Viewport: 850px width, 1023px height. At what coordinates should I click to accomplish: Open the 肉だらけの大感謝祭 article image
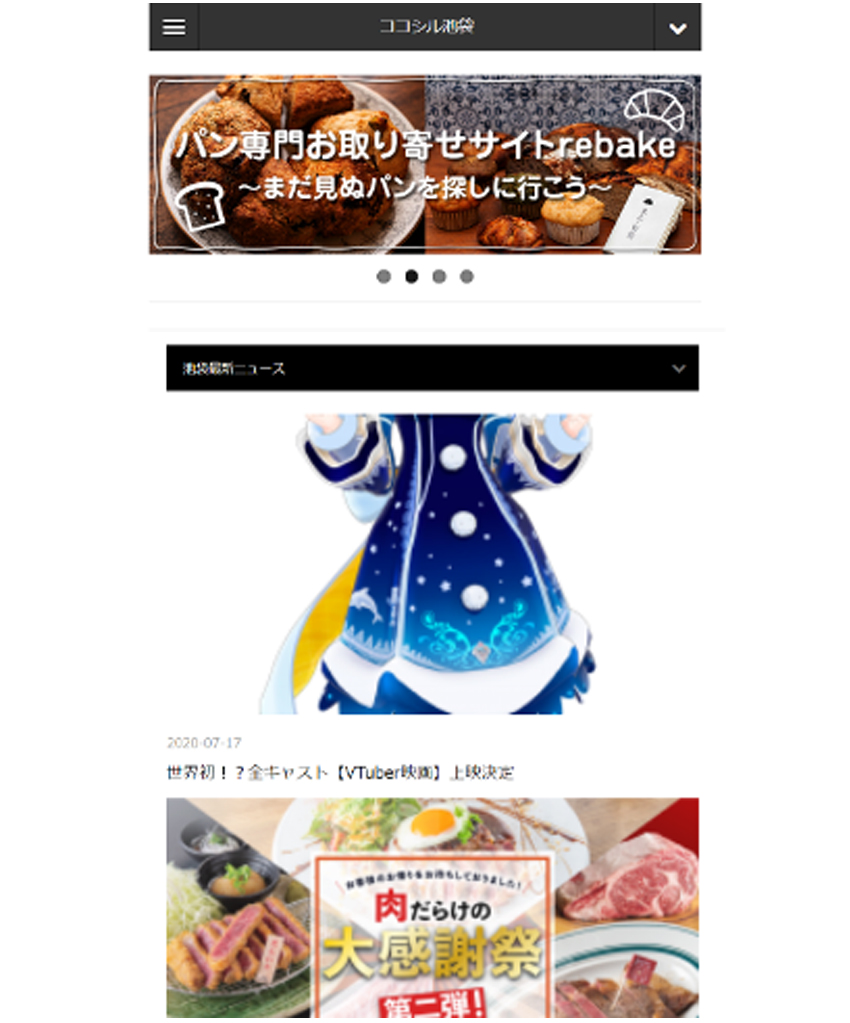pyautogui.click(x=432, y=907)
